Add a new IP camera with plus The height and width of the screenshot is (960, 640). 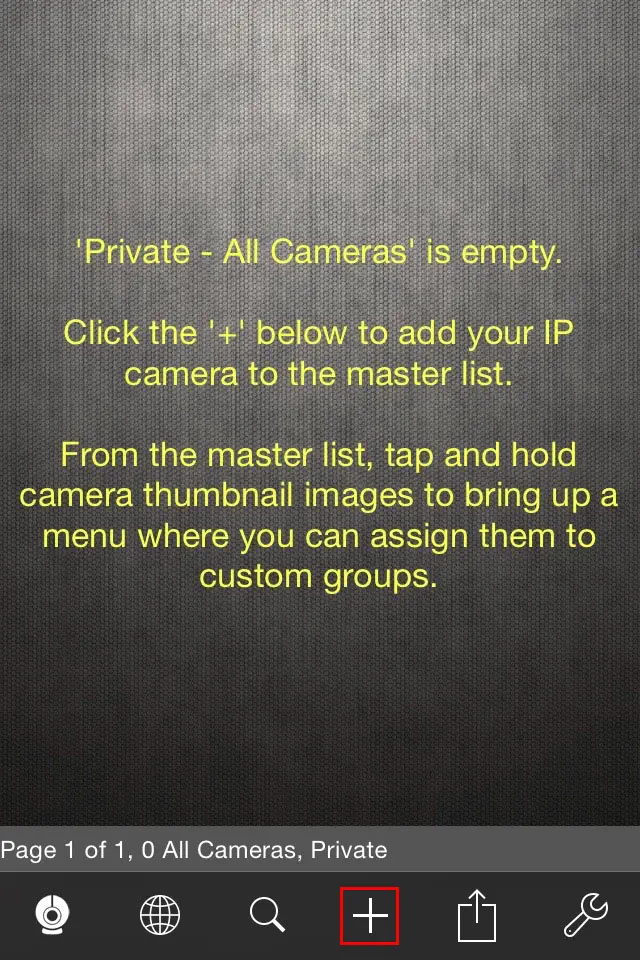coord(370,915)
